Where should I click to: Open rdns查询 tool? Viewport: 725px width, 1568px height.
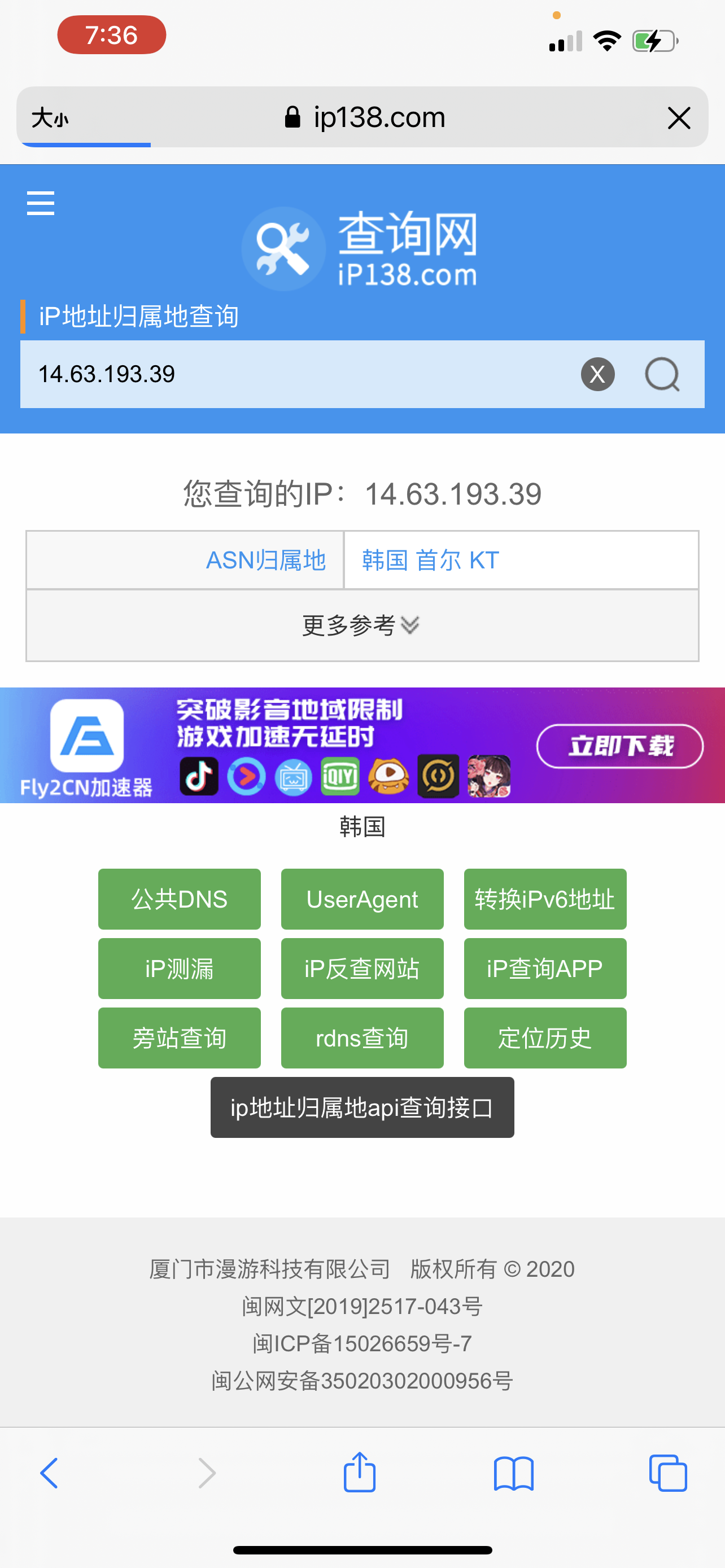362,1037
